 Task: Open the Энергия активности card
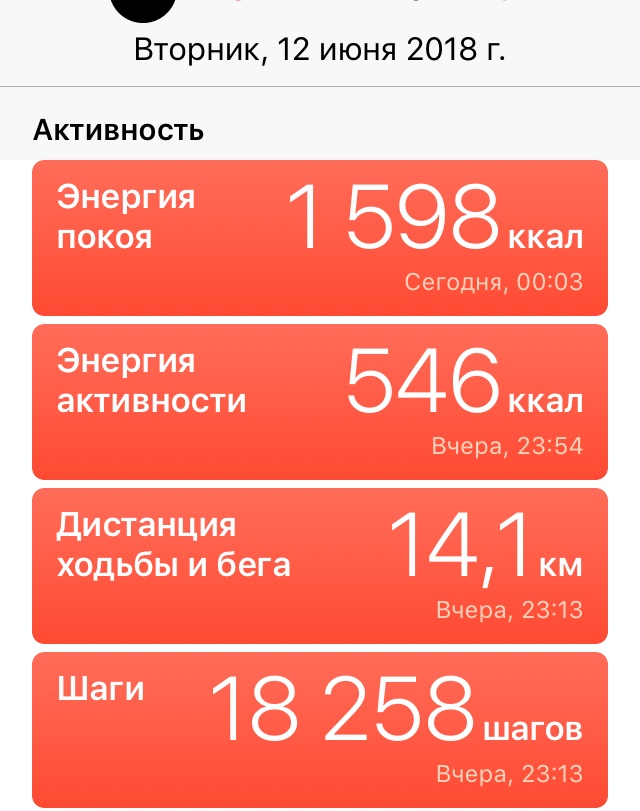click(320, 401)
